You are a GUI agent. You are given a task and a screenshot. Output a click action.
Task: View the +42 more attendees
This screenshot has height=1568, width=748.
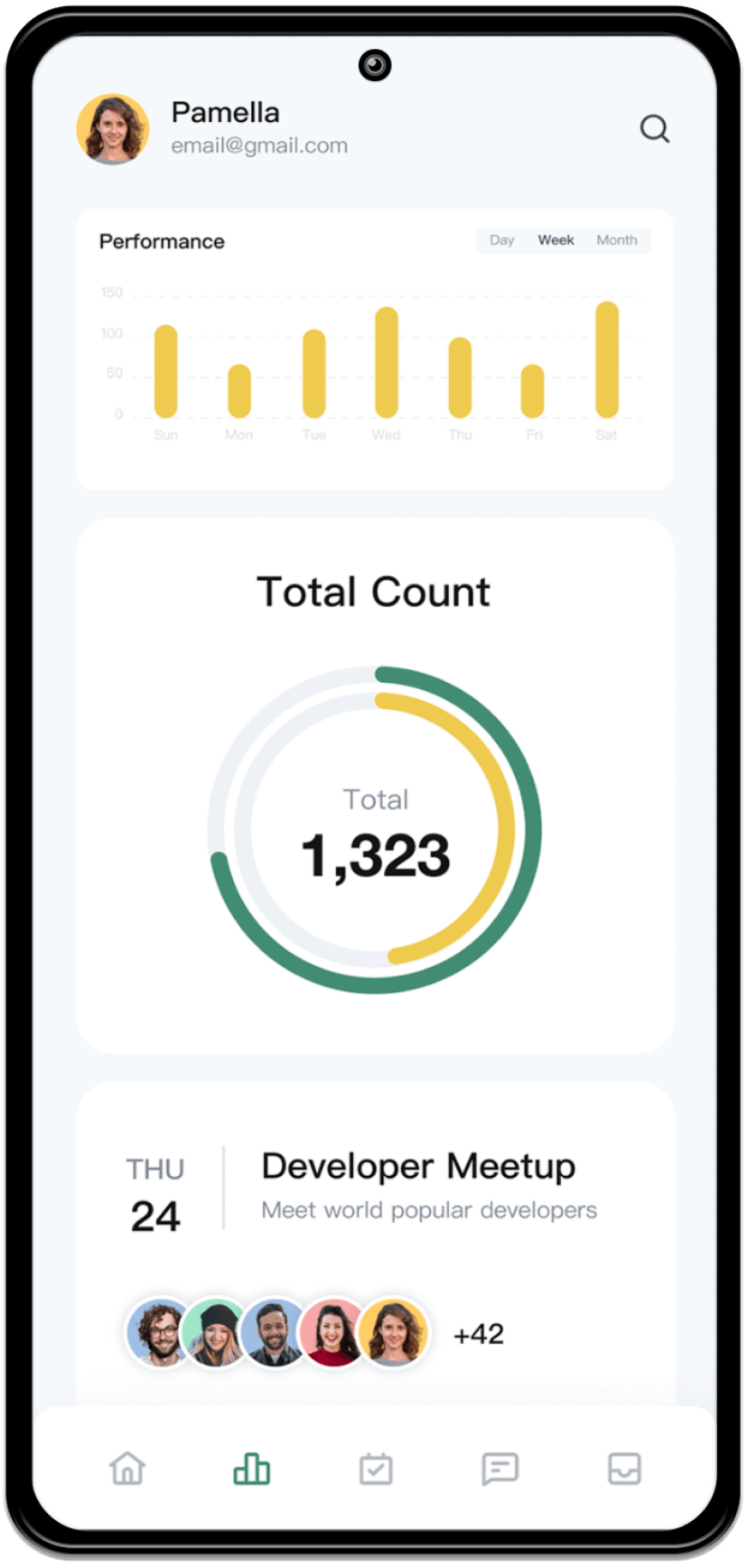pos(478,1334)
